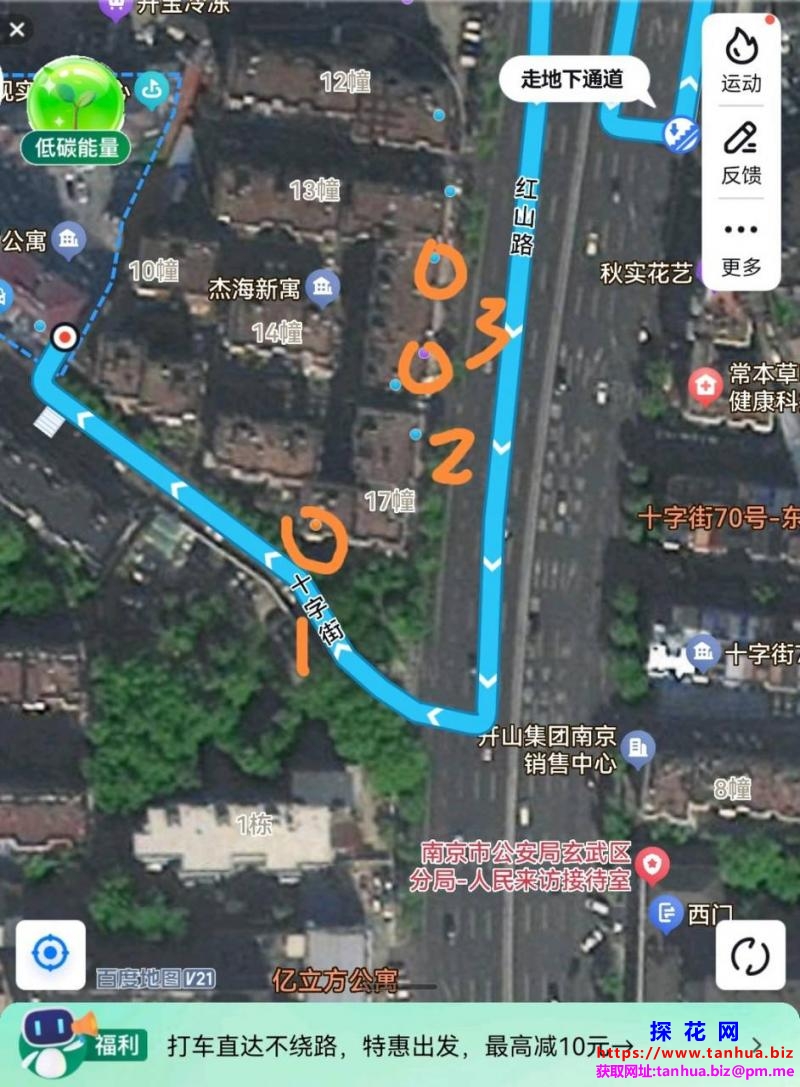Screen dimensions: 800x1087
Task: Recenter the map on my location
Action: tap(50, 954)
